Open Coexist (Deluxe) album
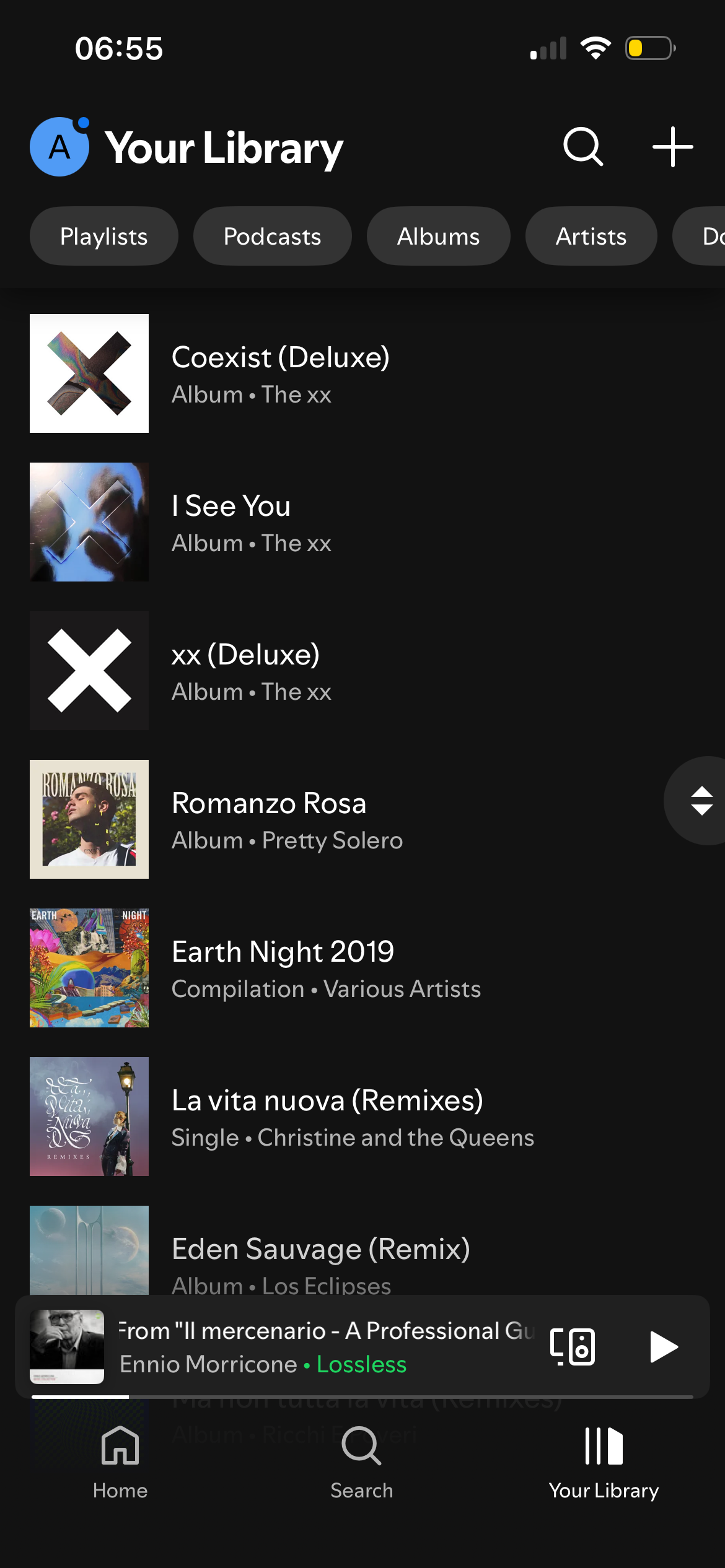Screen dimensions: 725x1568 tap(280, 373)
